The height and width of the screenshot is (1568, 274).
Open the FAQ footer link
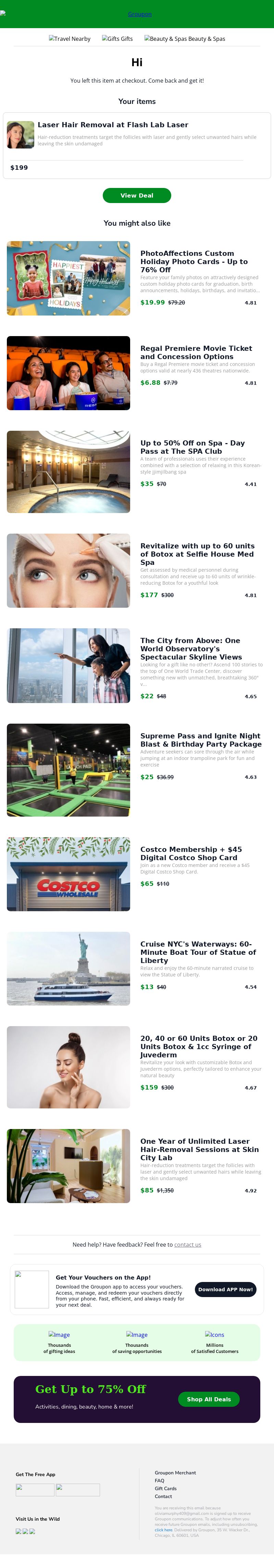coord(159,1480)
